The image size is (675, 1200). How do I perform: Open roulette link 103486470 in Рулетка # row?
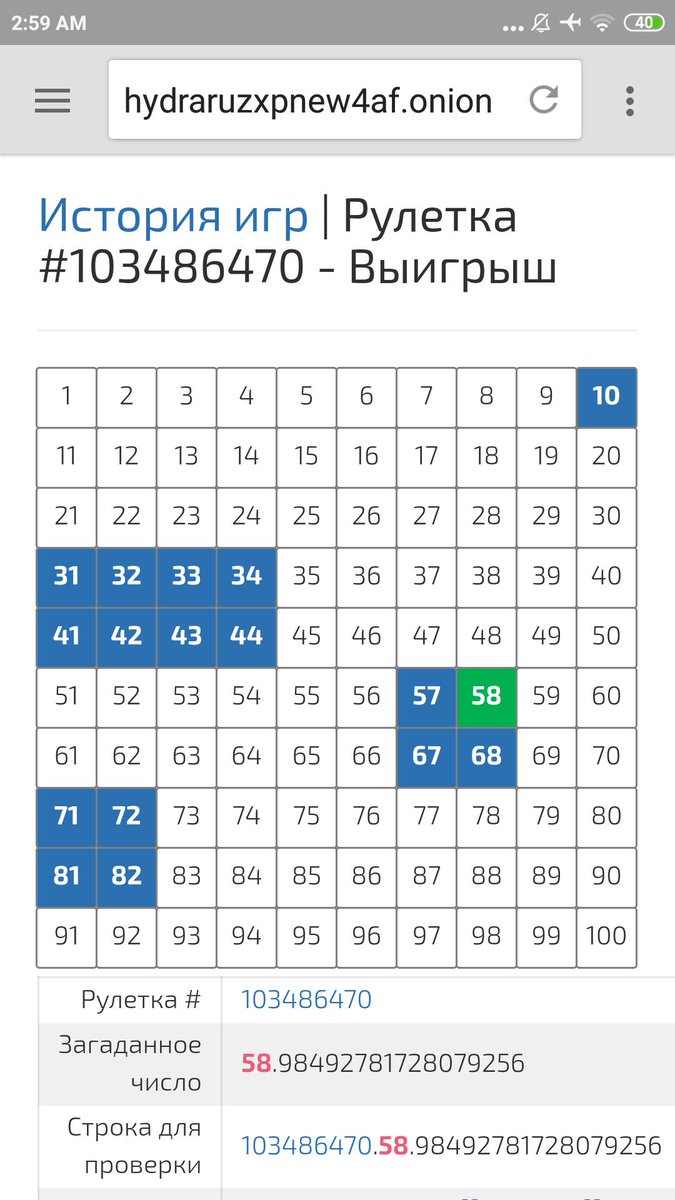pyautogui.click(x=306, y=999)
